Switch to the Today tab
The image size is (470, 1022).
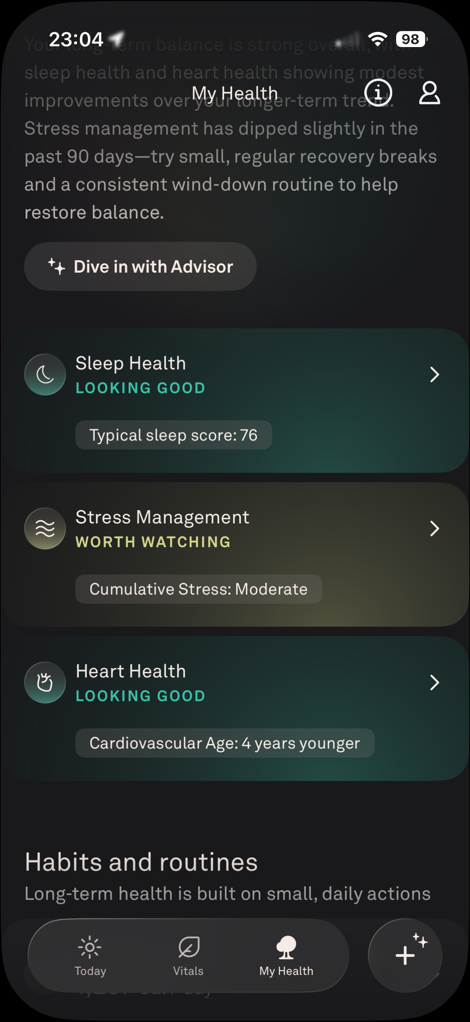click(x=90, y=956)
